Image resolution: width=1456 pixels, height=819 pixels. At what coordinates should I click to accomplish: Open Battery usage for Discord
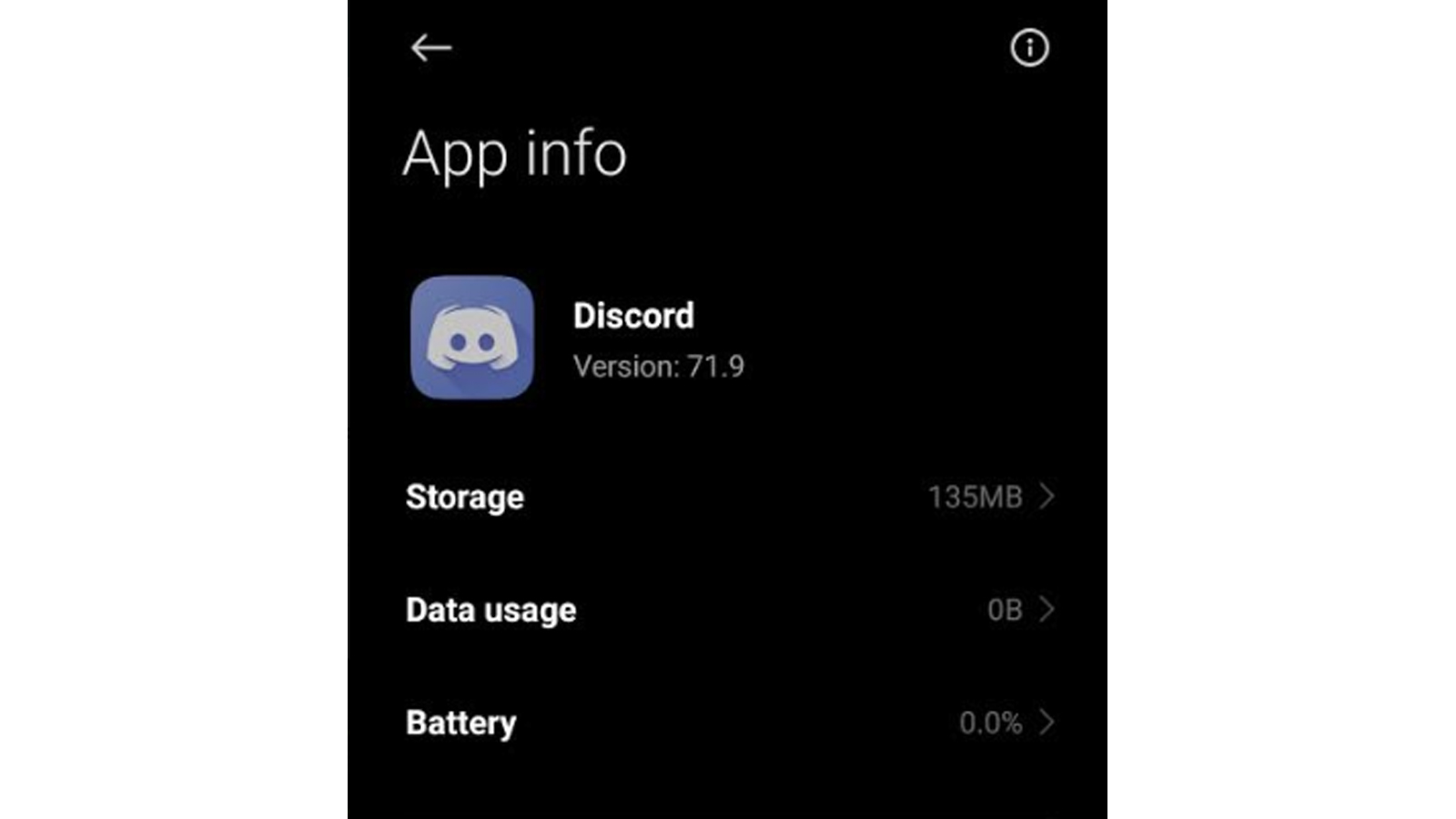coord(728,723)
